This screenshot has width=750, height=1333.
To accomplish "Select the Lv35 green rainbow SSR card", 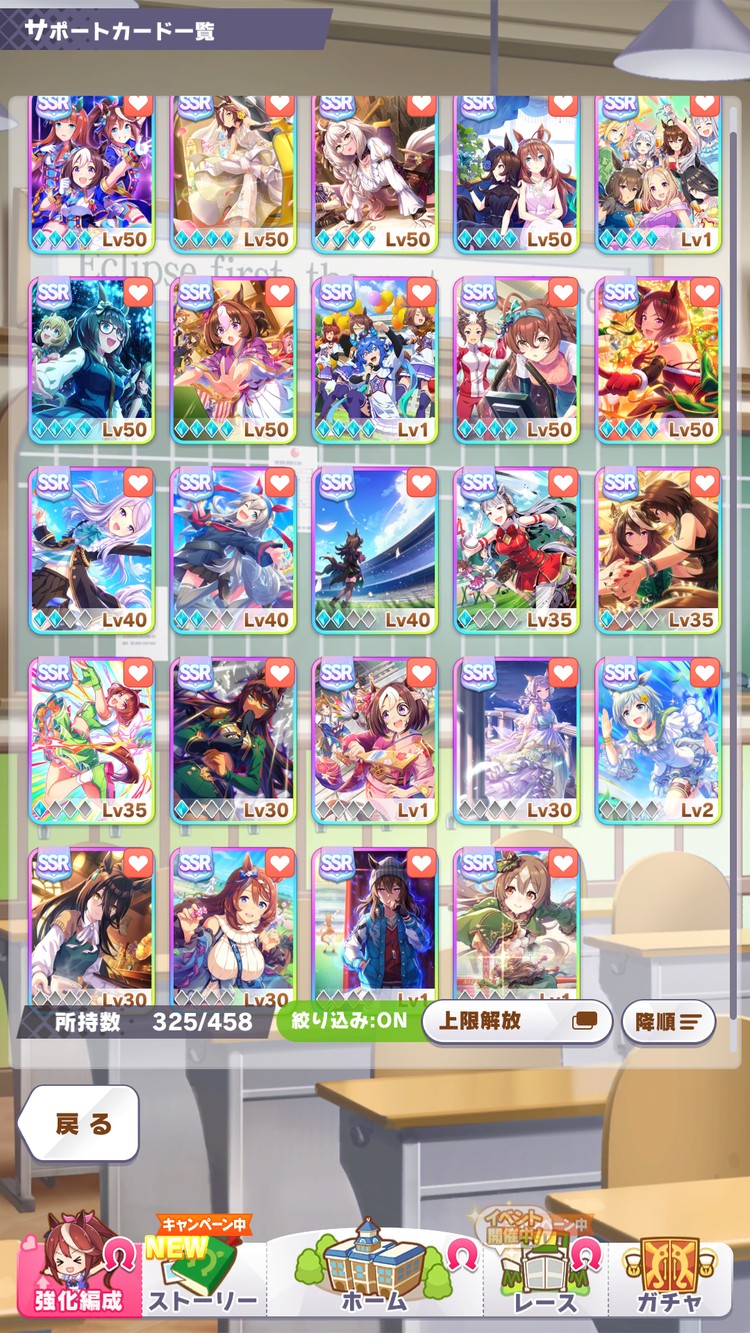I will pyautogui.click(x=91, y=740).
